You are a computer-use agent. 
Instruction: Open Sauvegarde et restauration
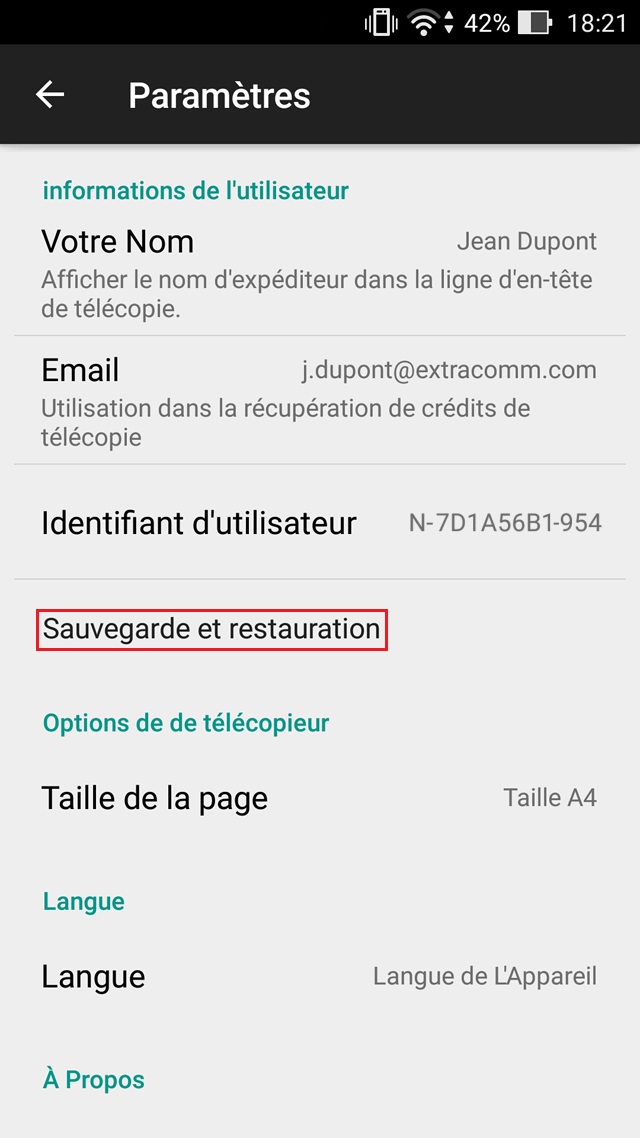point(212,630)
